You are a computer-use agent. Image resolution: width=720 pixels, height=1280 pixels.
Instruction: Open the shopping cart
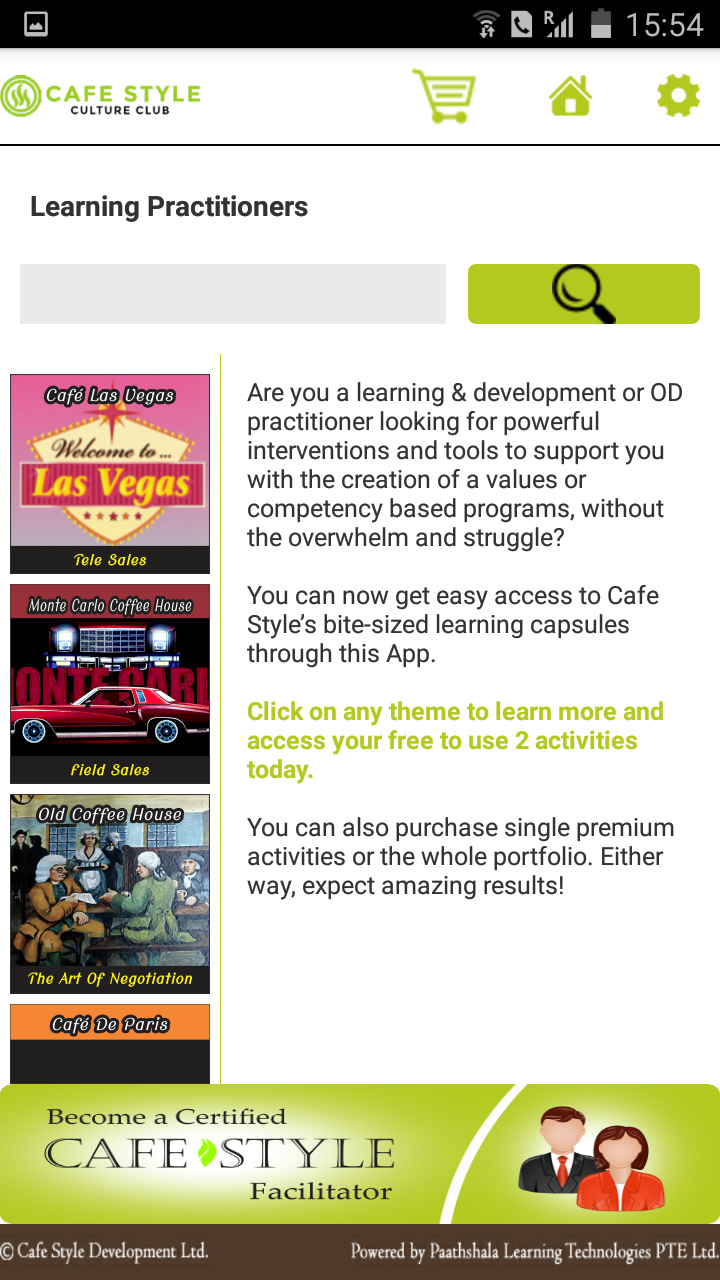[444, 96]
